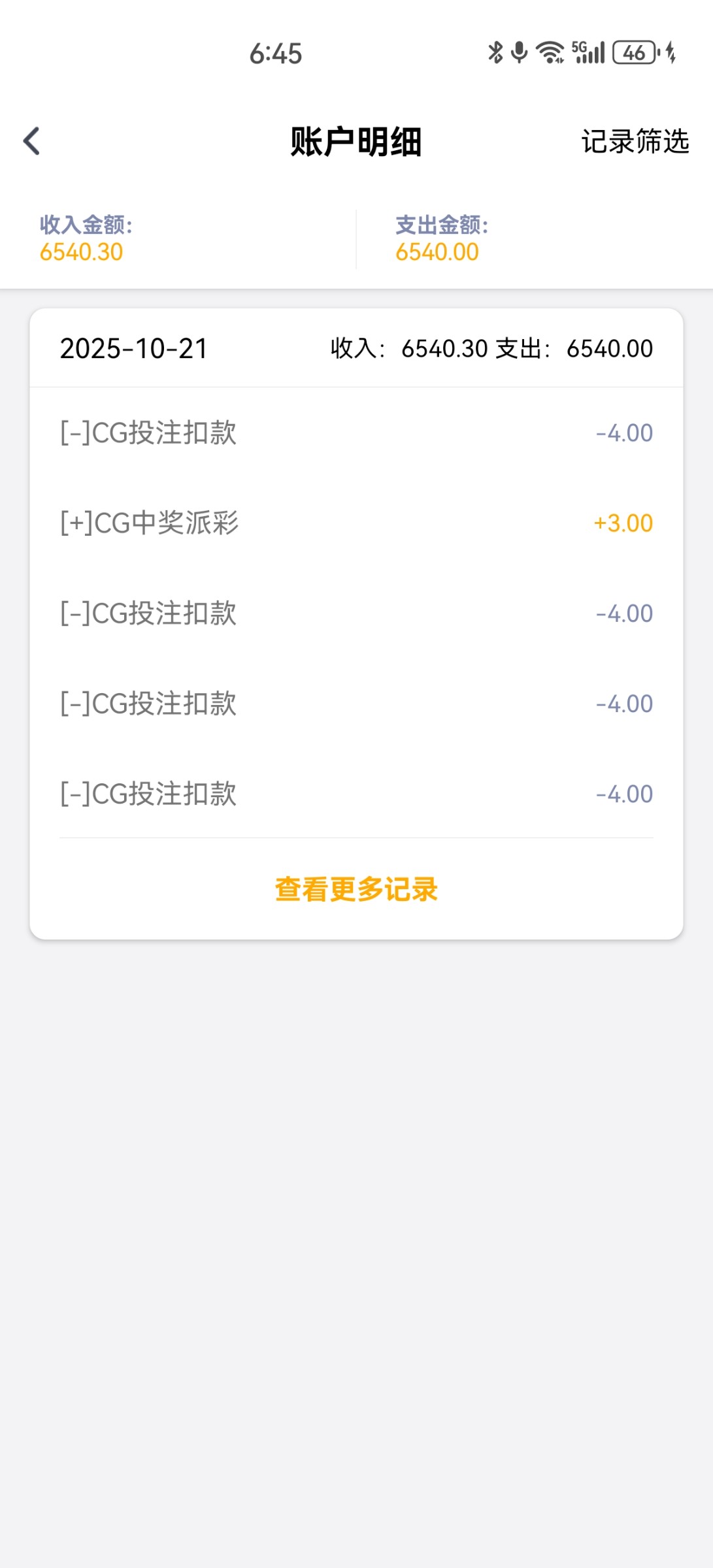Click the back arrow to return
Viewport: 713px width, 1568px height.
coord(31,141)
